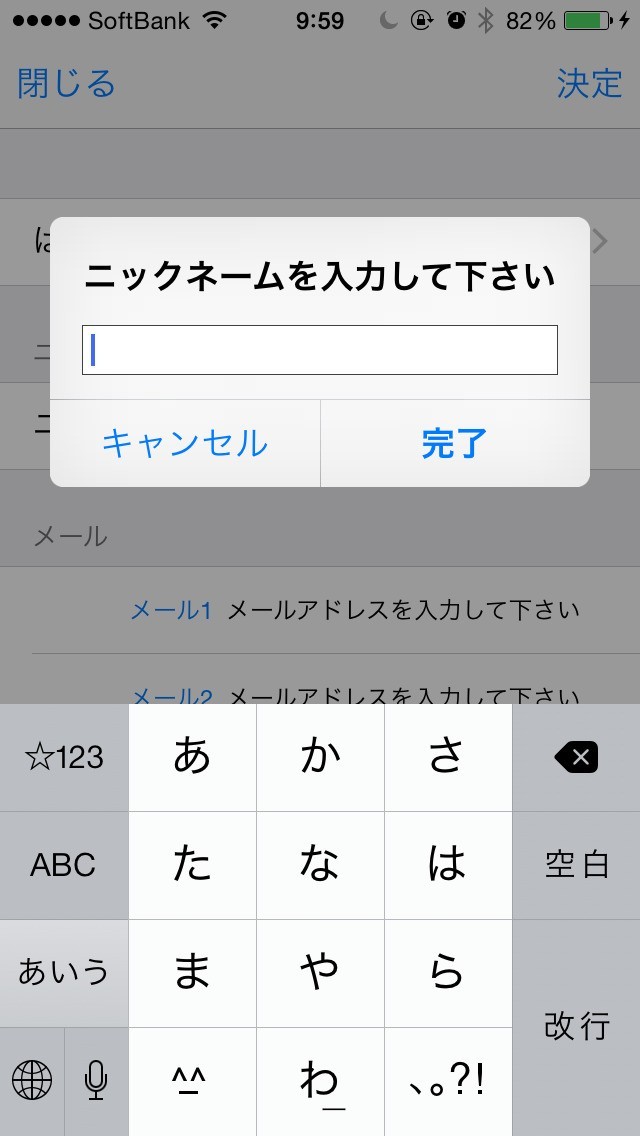This screenshot has width=640, height=1136.
Task: Tap the 、。?! punctuation key
Action: pyautogui.click(x=447, y=1081)
